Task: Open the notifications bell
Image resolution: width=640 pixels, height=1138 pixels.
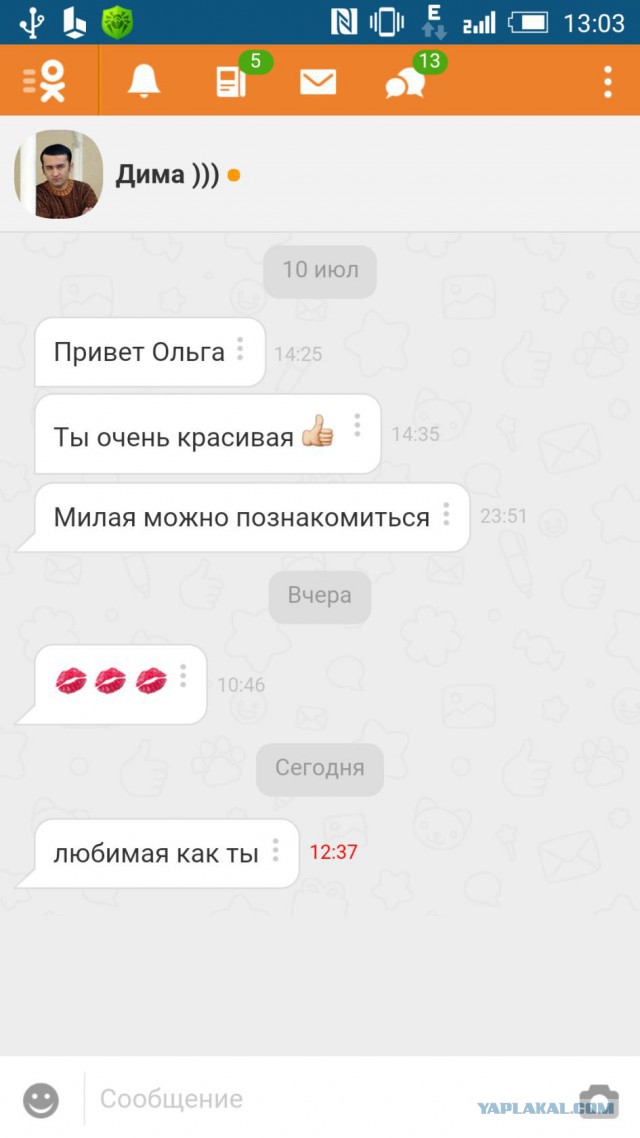Action: (x=144, y=81)
